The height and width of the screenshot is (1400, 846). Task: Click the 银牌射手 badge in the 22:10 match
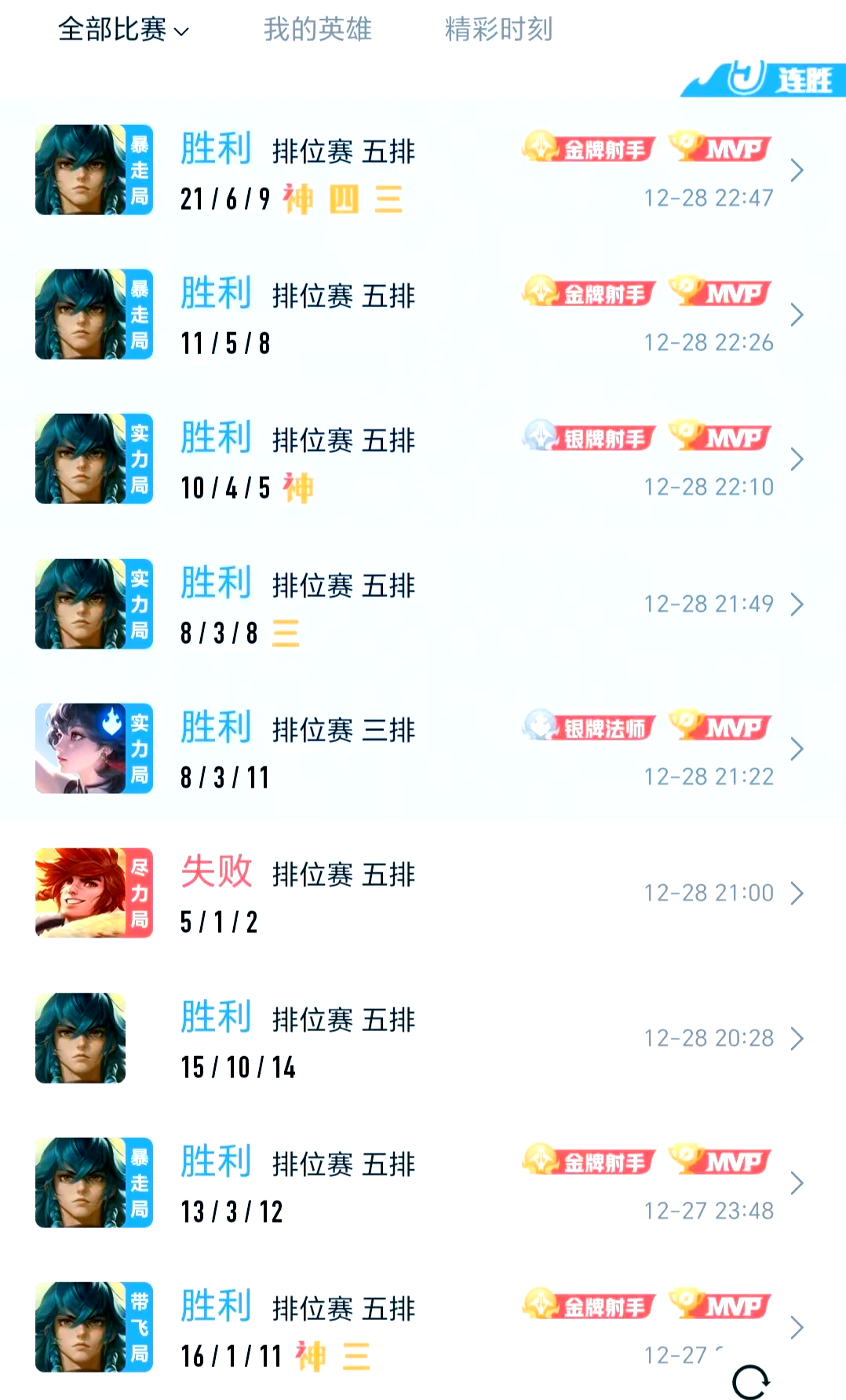589,437
